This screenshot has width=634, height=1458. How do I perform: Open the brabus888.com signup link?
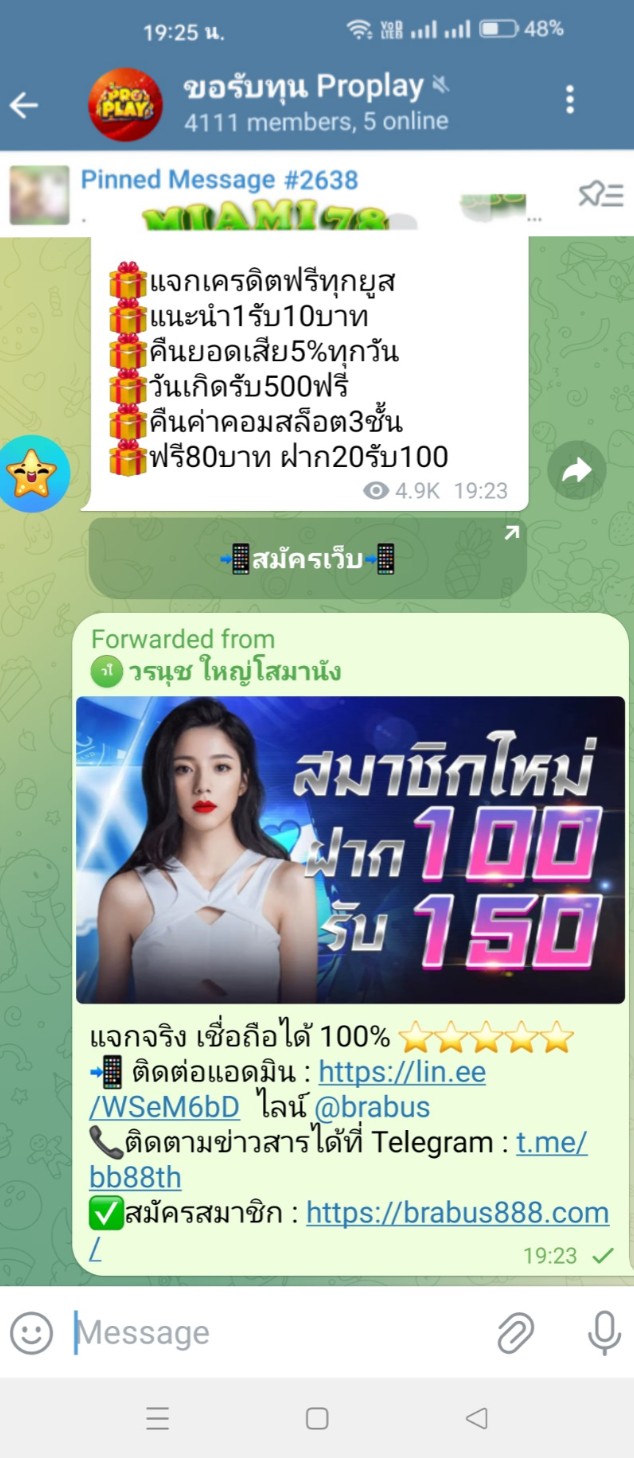coord(457,1213)
